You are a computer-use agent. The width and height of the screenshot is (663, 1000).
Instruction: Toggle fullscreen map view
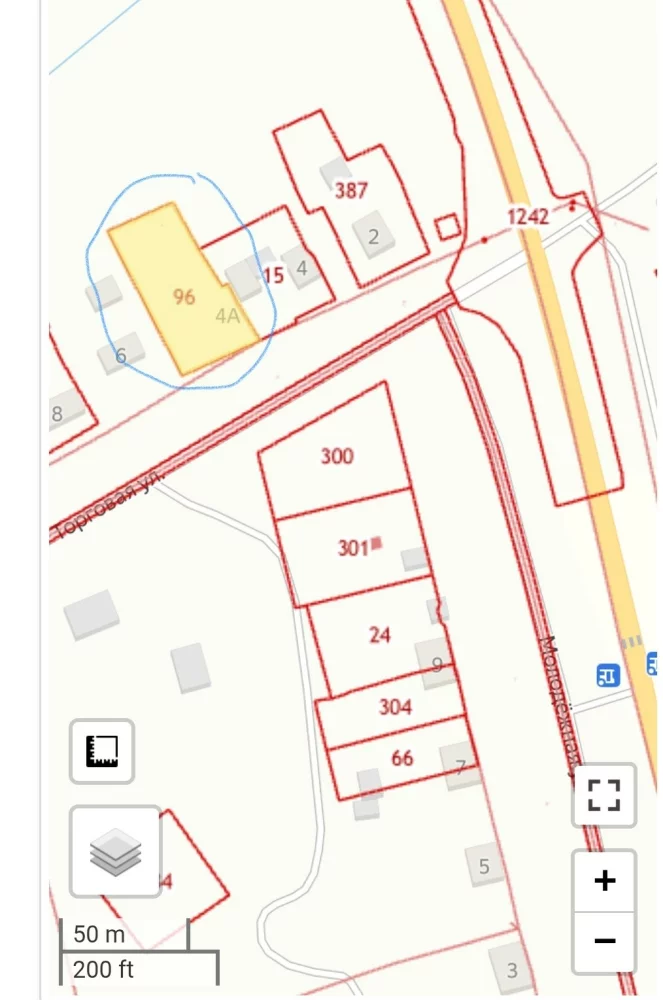(x=604, y=795)
